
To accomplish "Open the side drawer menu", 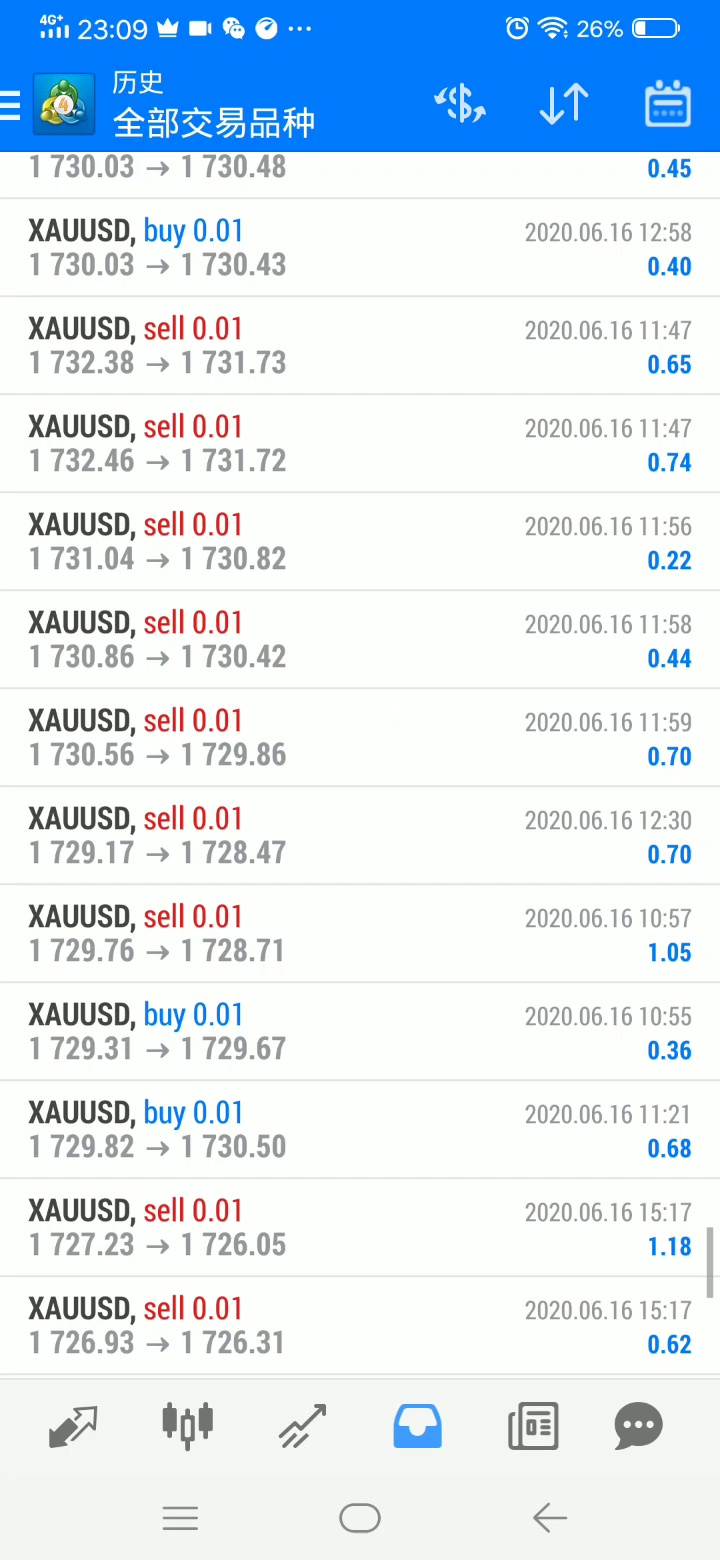I will pos(12,104).
